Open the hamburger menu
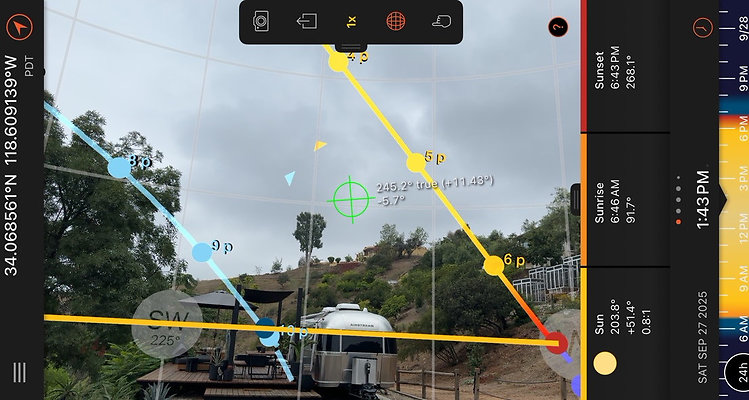The width and height of the screenshot is (749, 400). pyautogui.click(x=19, y=372)
